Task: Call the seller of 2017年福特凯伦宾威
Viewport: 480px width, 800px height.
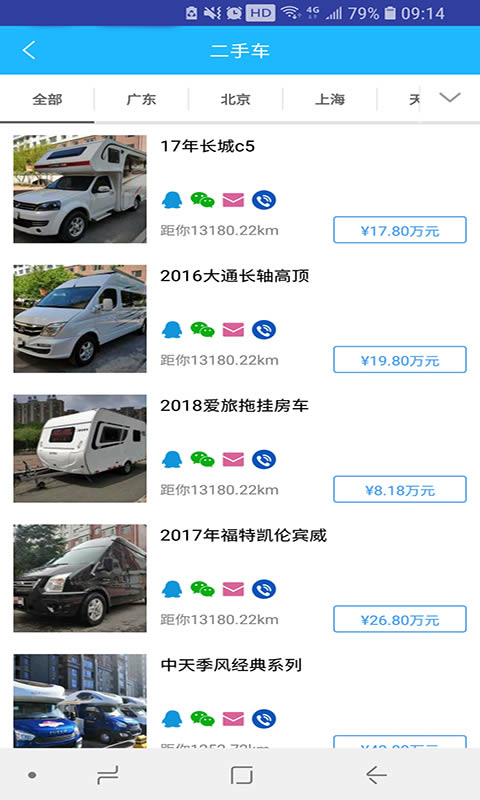Action: click(264, 589)
